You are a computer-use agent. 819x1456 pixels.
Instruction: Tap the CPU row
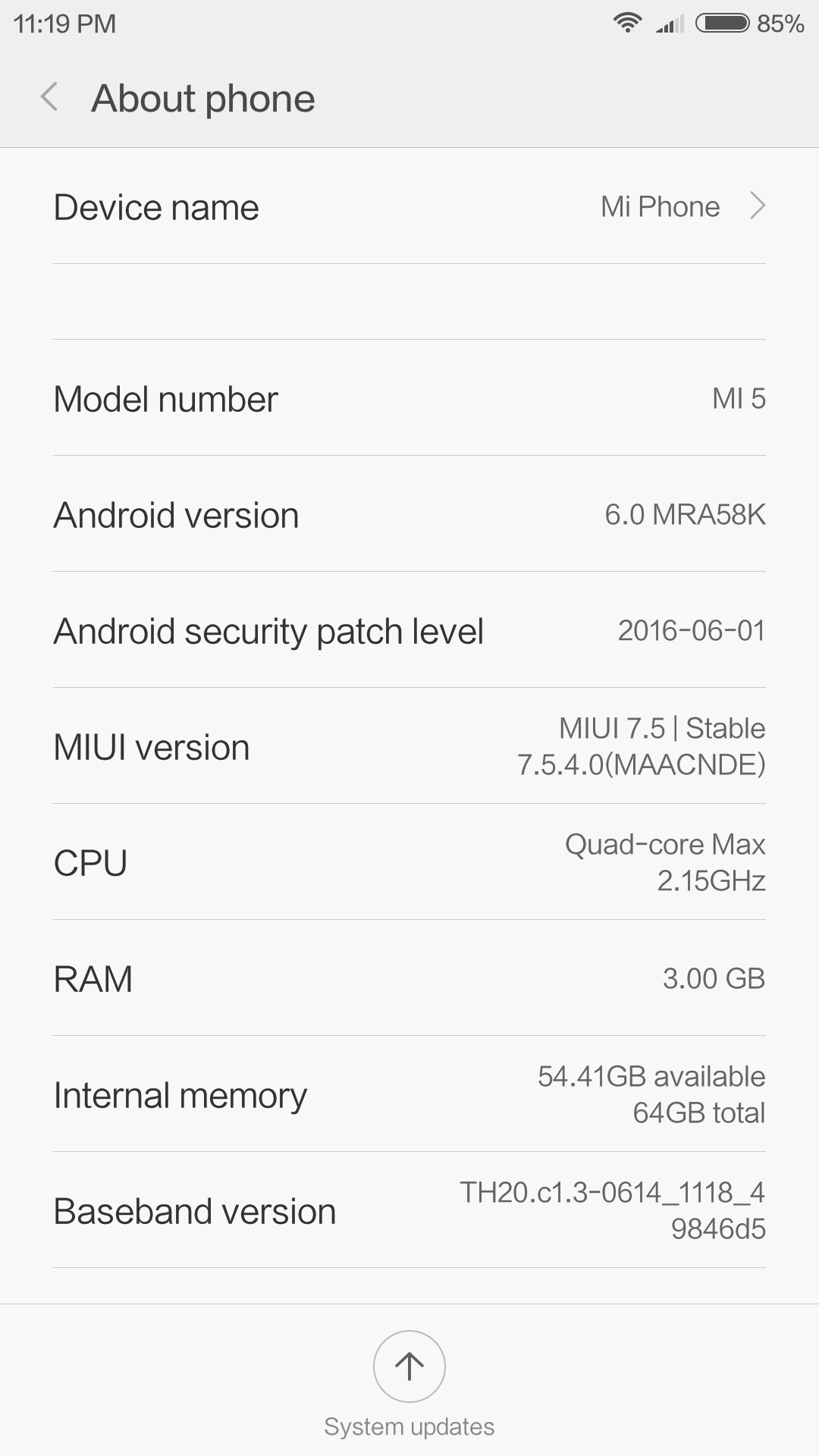coord(409,863)
